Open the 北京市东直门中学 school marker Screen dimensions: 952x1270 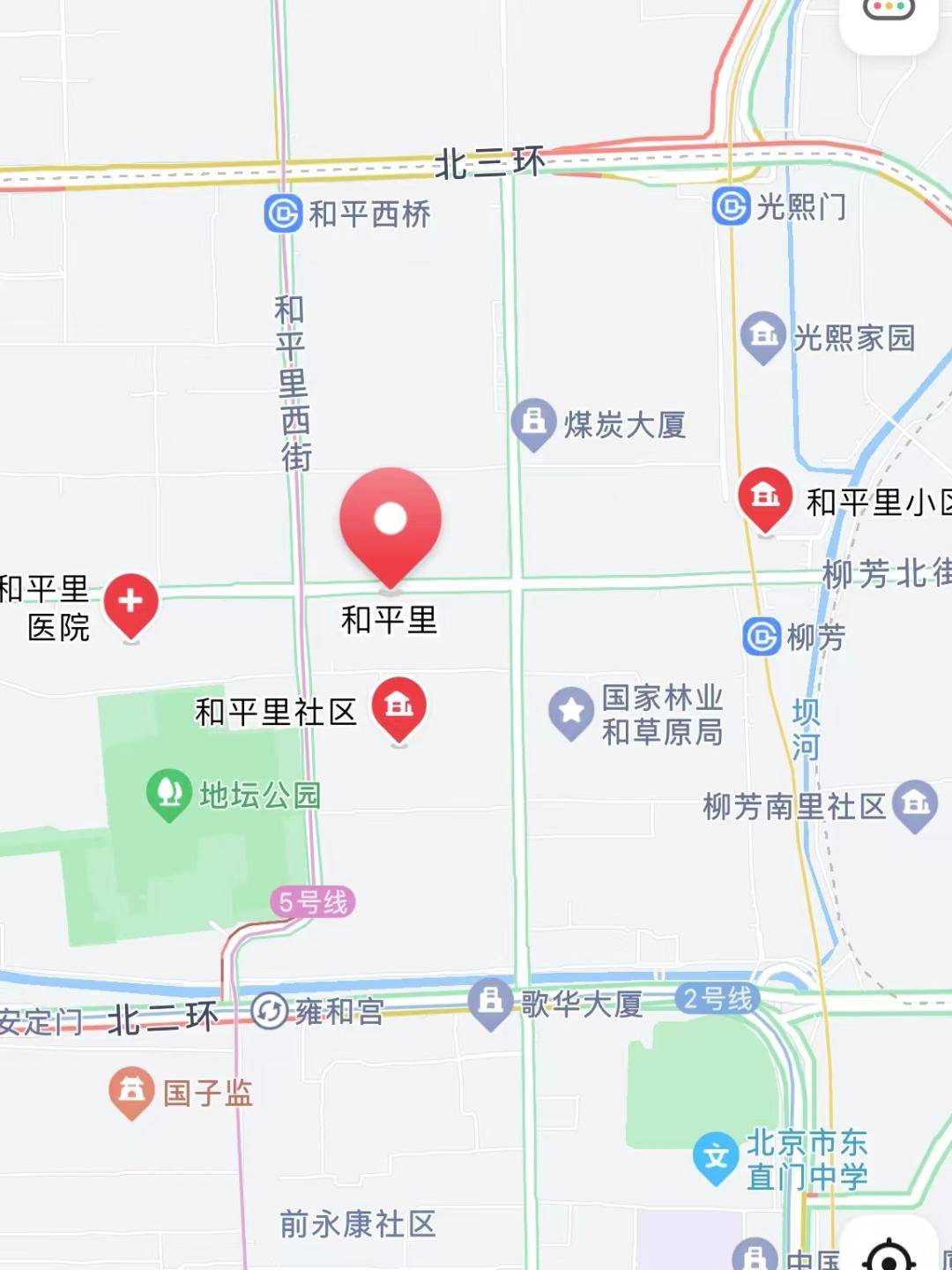pos(715,1156)
